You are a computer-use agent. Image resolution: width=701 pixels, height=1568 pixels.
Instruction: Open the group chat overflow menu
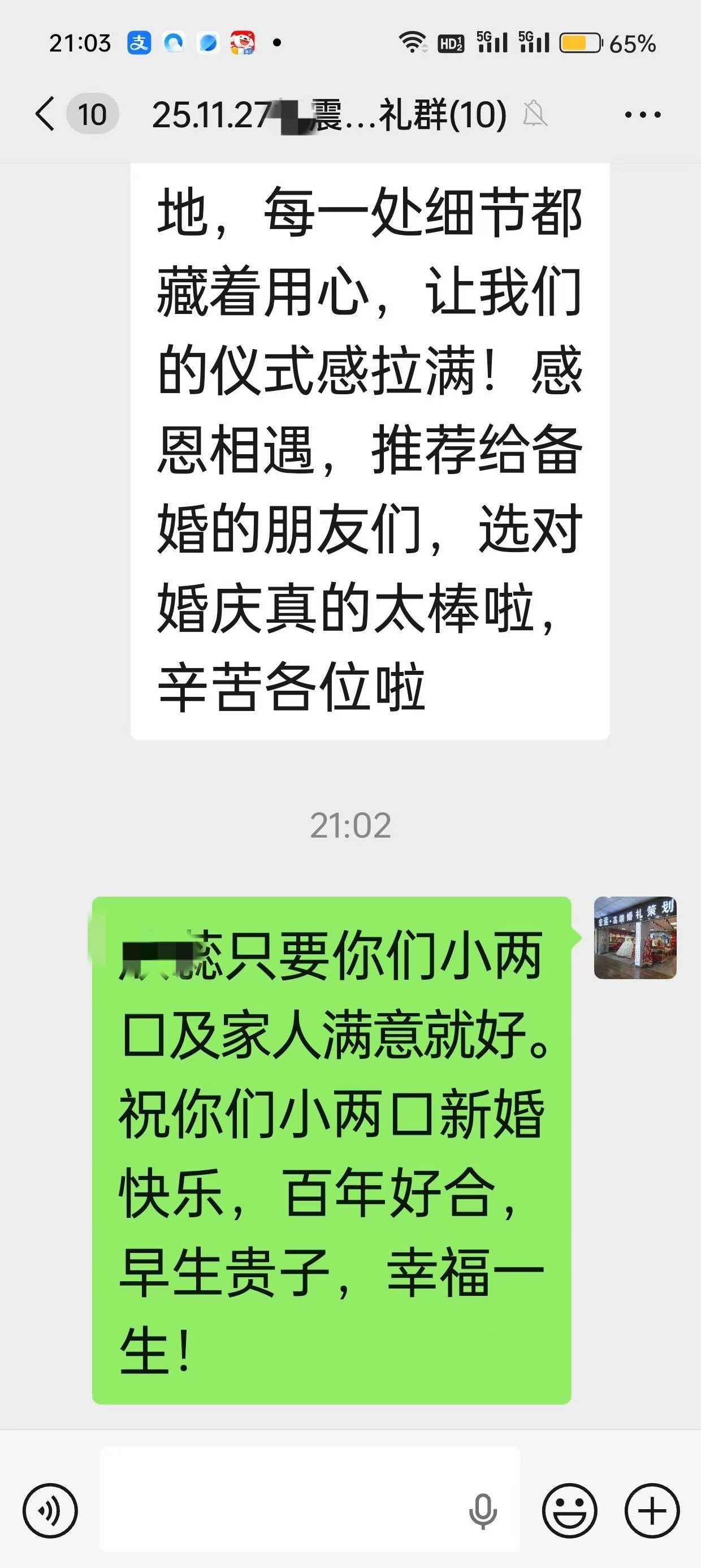click(643, 114)
